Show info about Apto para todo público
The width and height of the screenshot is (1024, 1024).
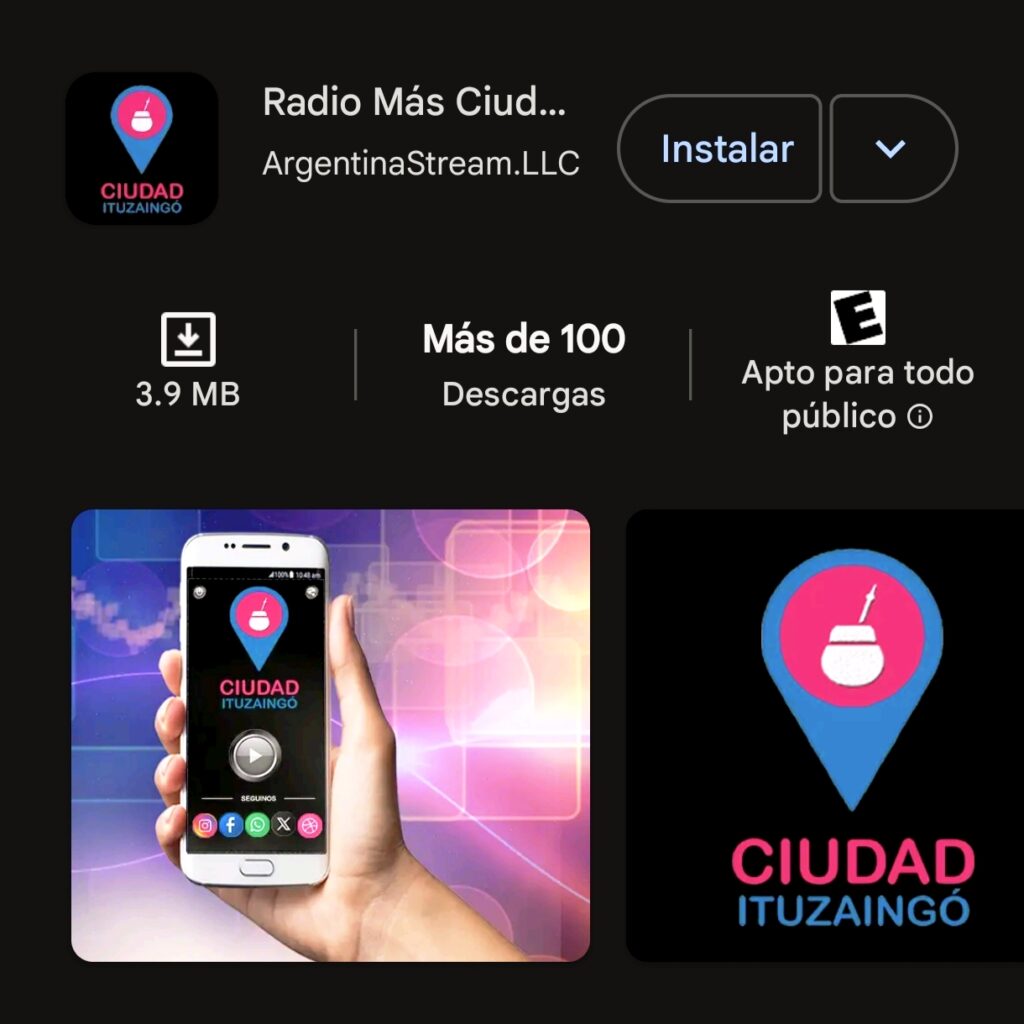tap(919, 417)
